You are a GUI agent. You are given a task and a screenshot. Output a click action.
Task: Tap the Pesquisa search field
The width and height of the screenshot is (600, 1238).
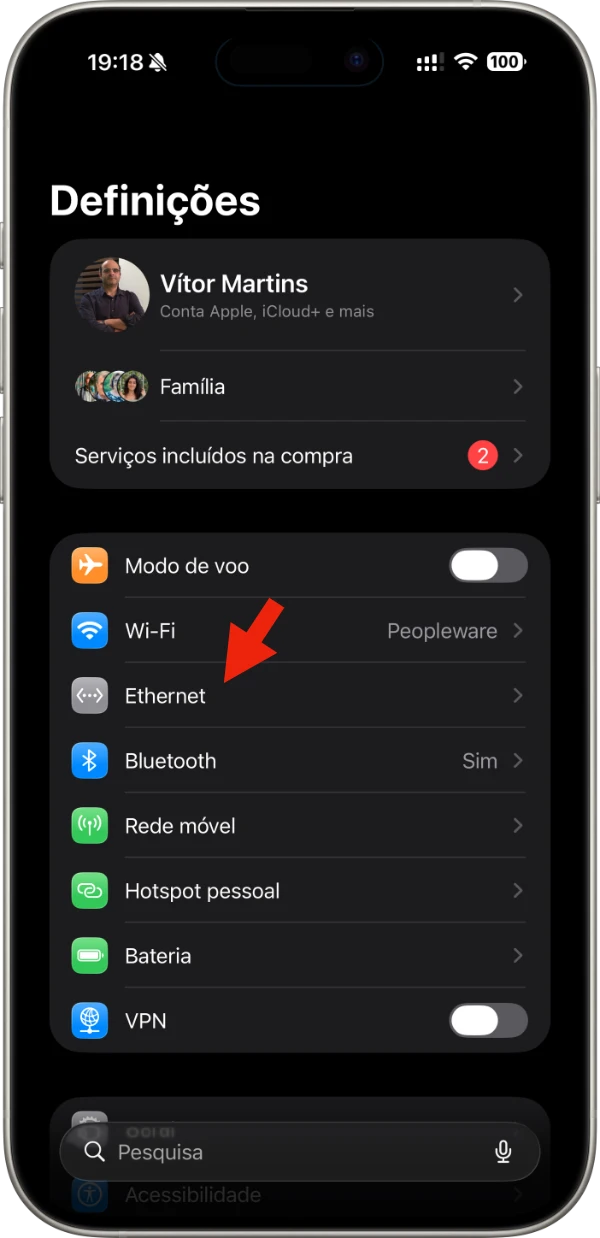[280, 1152]
